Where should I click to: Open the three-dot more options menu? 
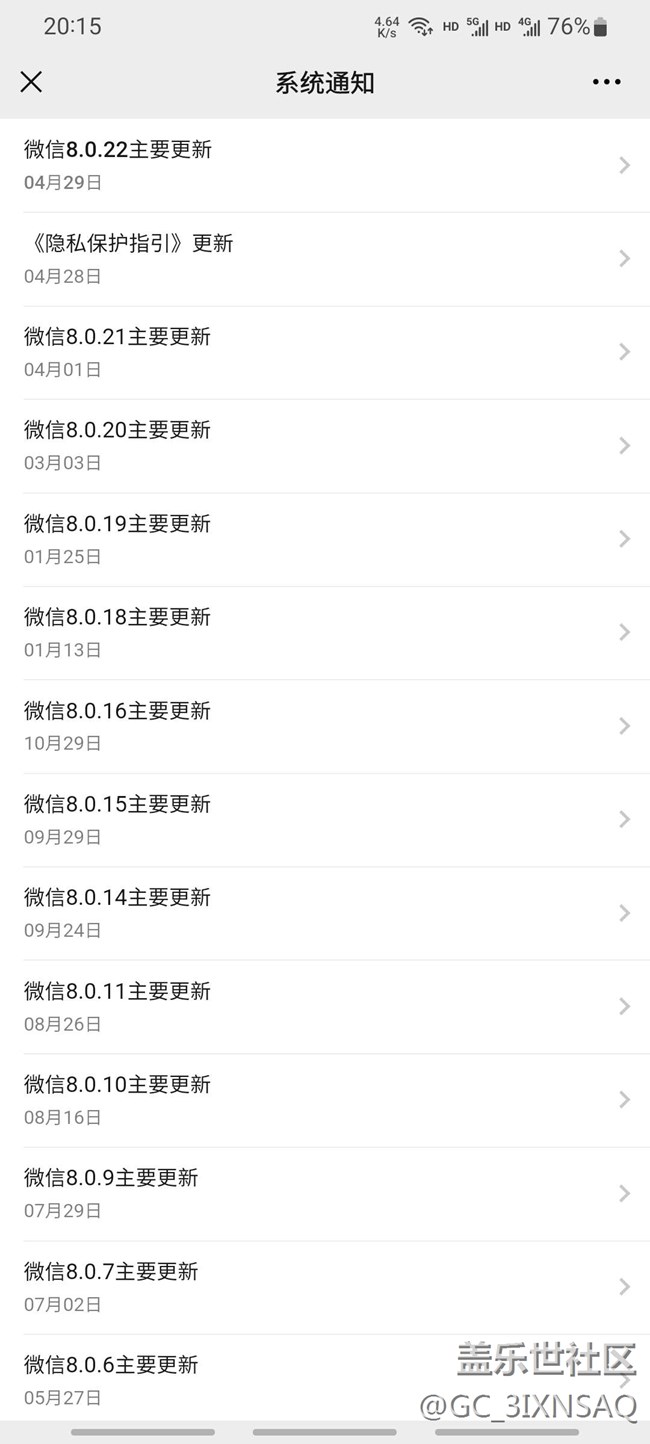click(606, 82)
